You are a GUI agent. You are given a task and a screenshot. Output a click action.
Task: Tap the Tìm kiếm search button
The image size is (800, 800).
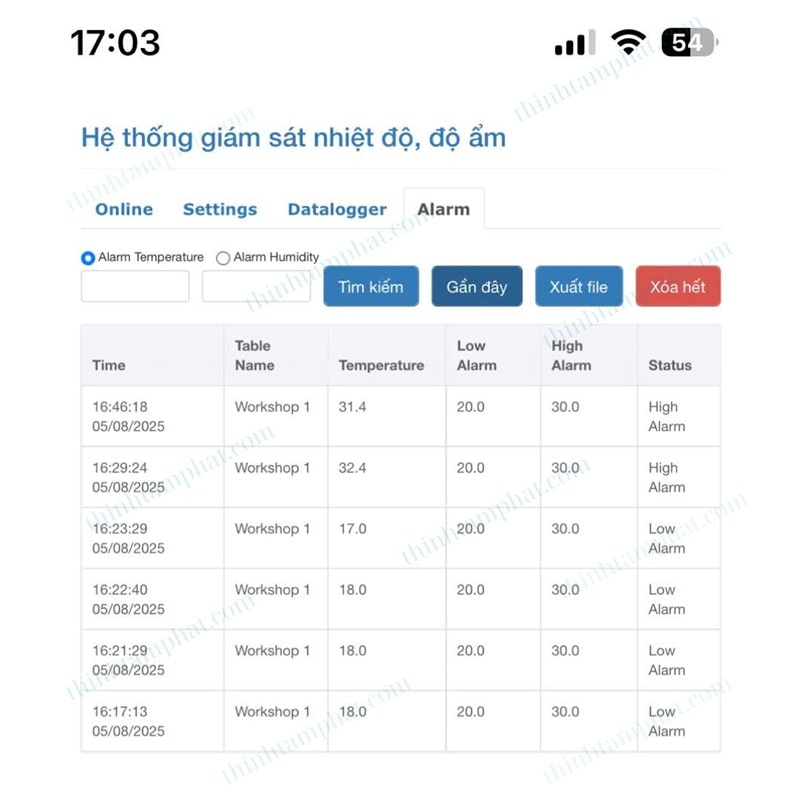[x=371, y=286]
